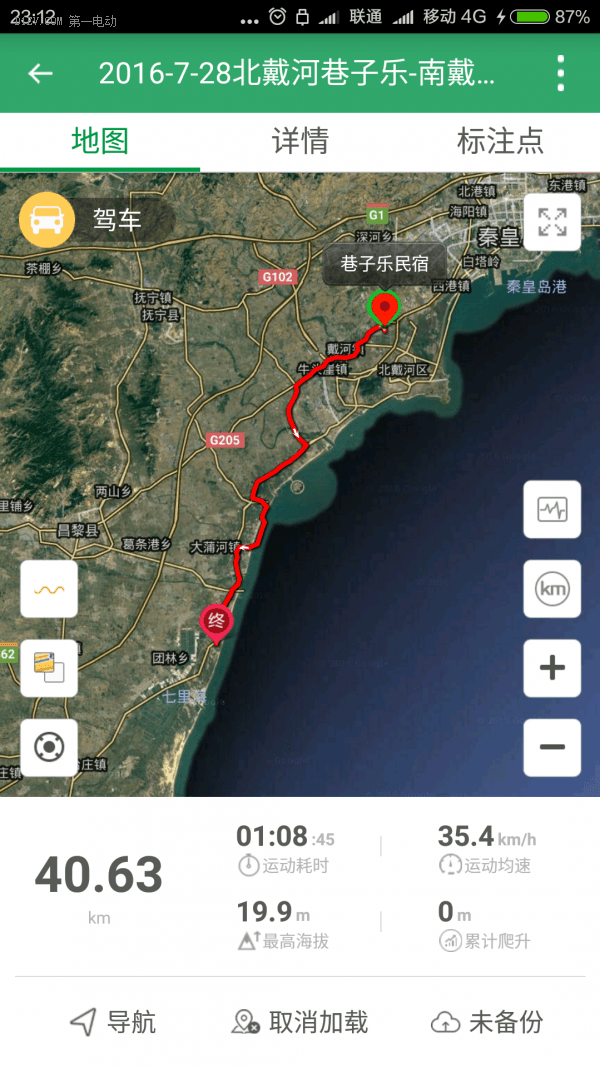Zoom in with the plus button

[552, 668]
